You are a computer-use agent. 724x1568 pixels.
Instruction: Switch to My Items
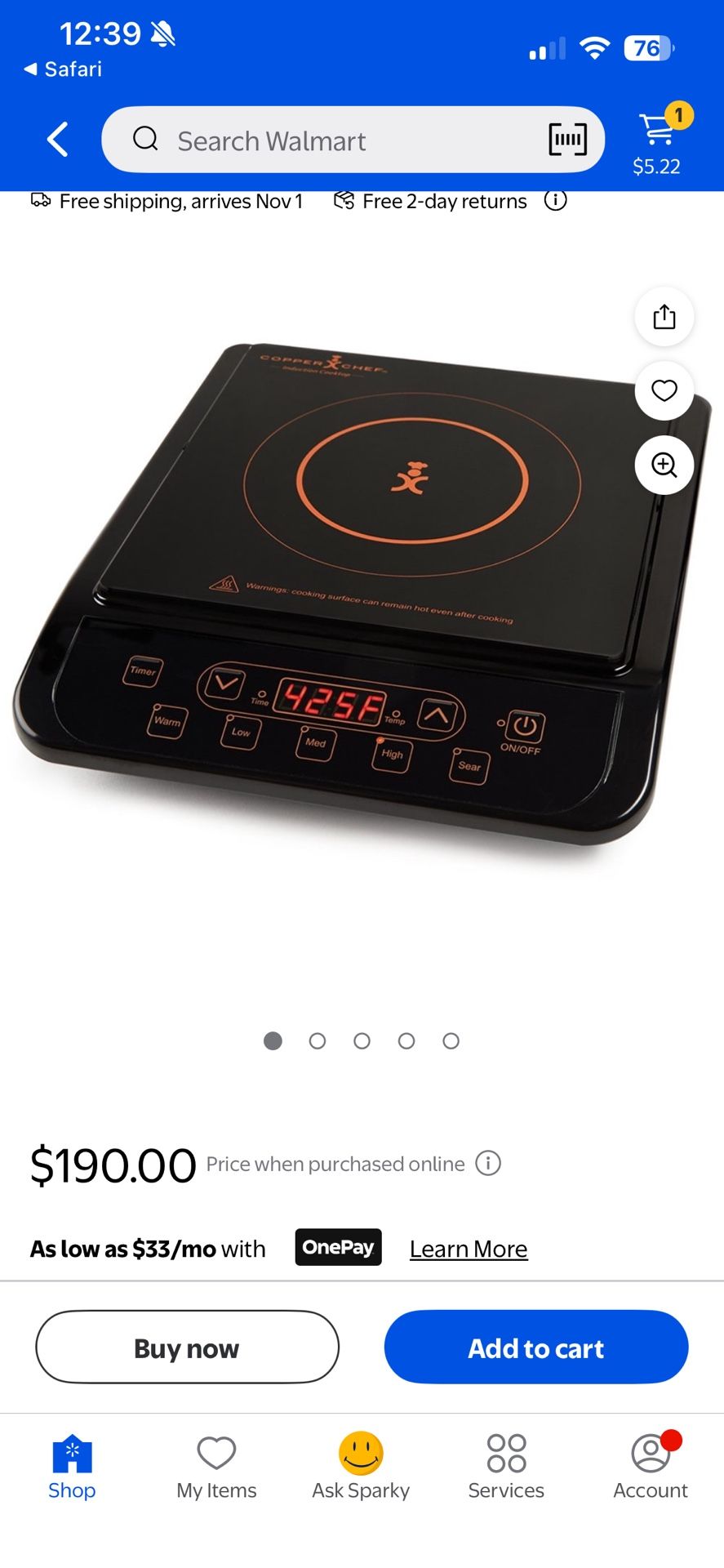215,1462
